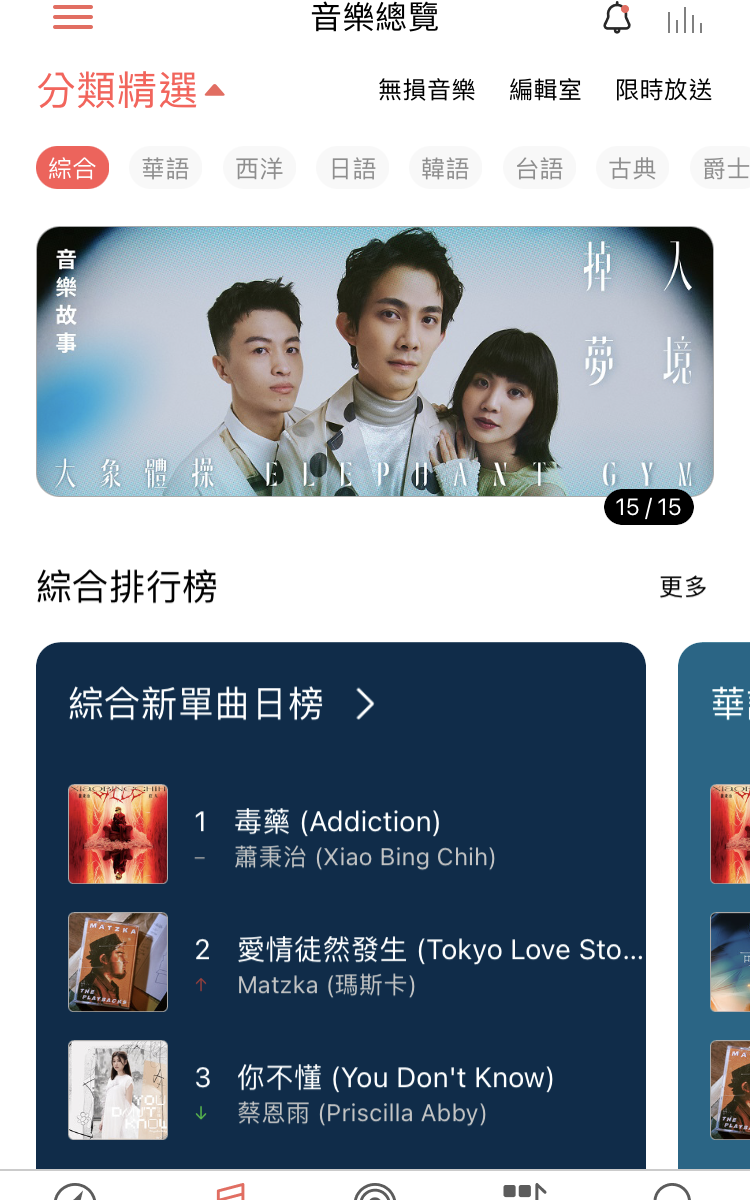Open the notifications bell

tap(617, 18)
